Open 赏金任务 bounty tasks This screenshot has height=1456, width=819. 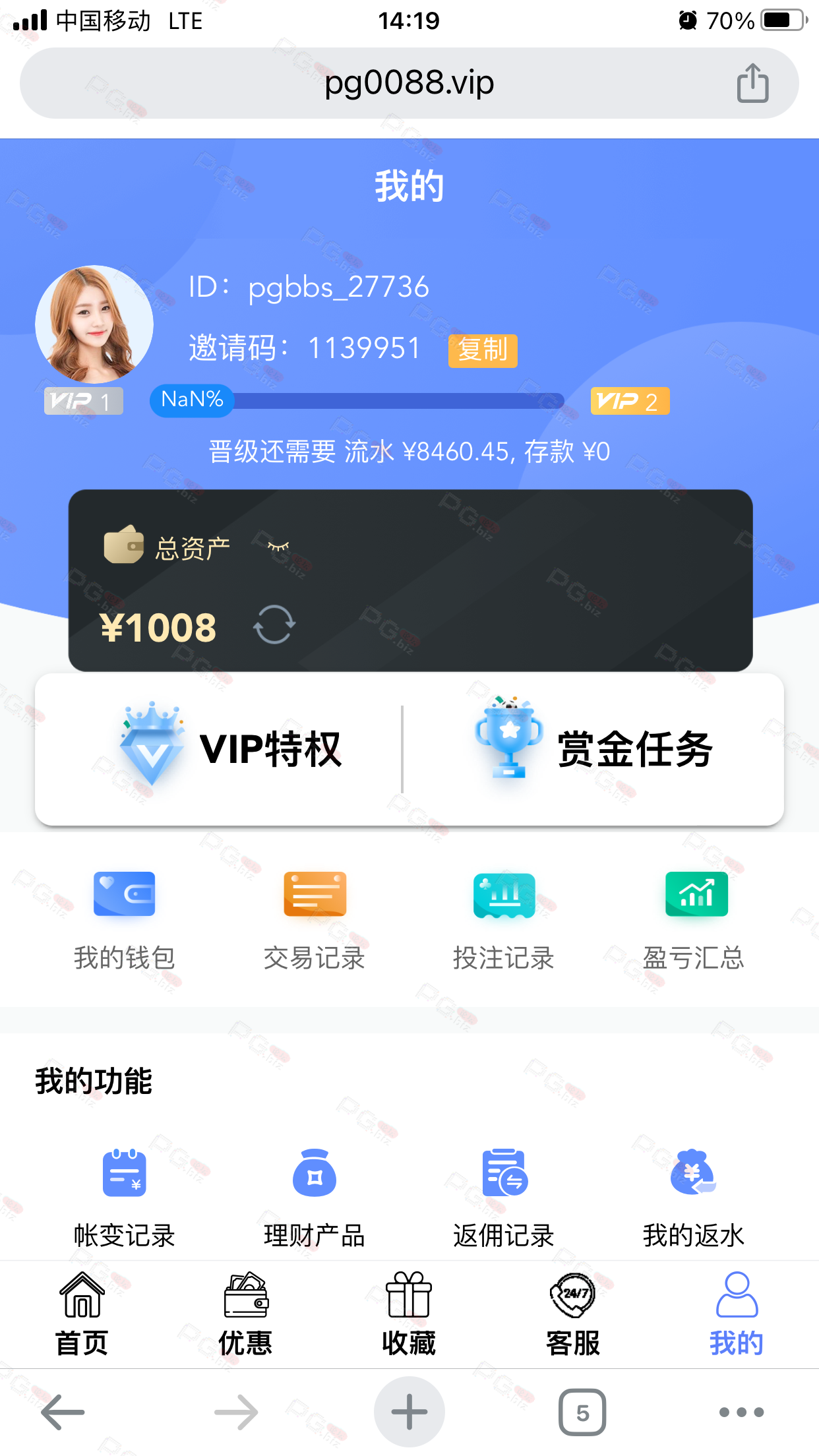click(x=593, y=748)
